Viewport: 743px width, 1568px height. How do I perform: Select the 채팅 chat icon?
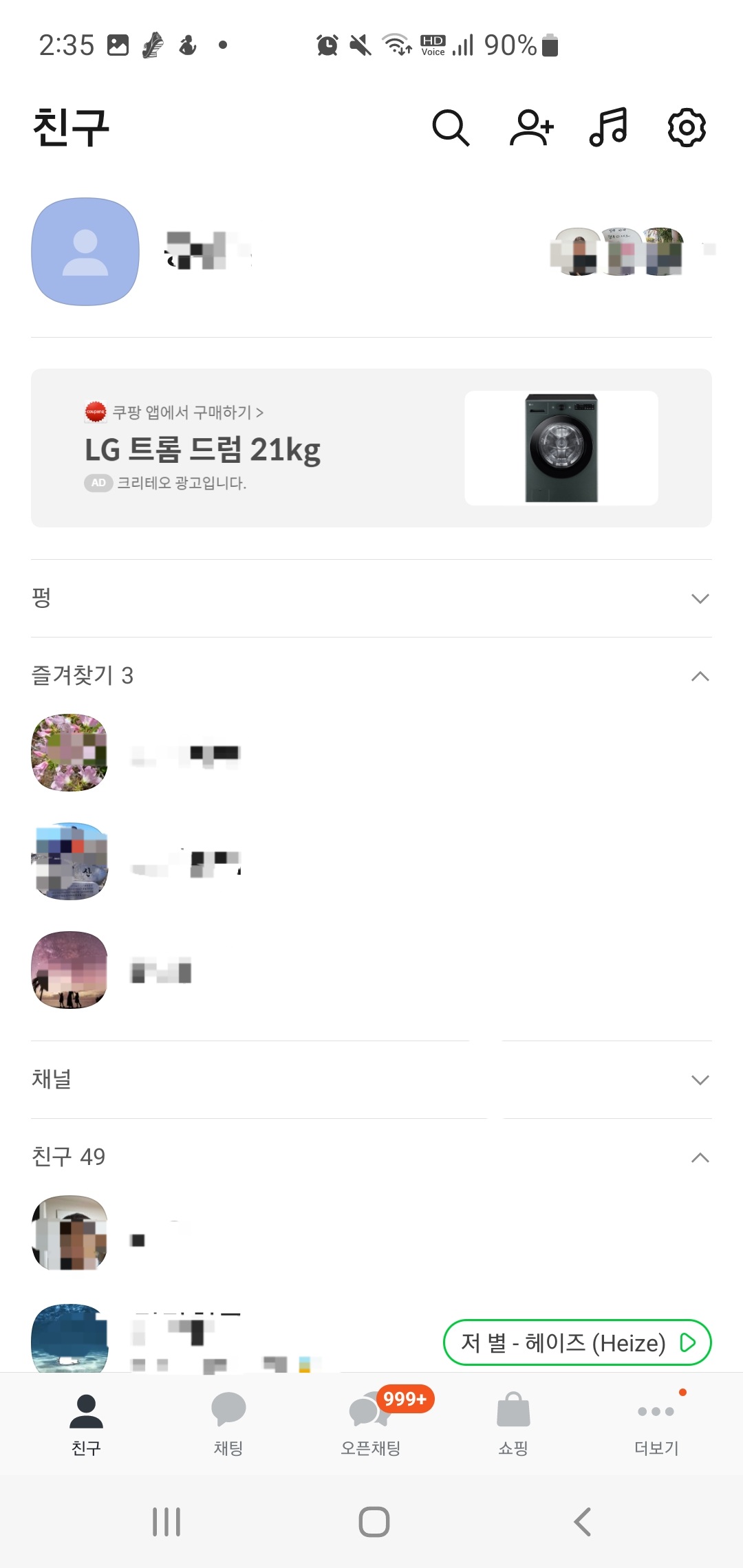tap(229, 1417)
